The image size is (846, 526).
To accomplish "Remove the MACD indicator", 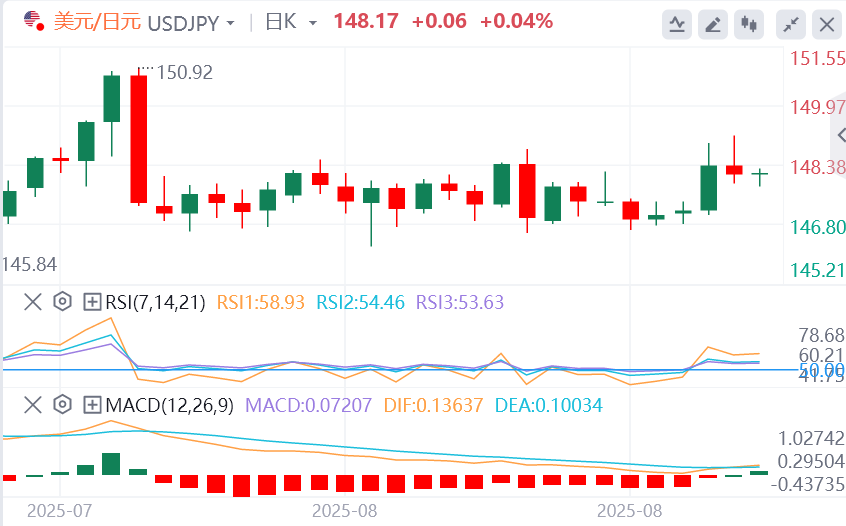I will (x=32, y=405).
